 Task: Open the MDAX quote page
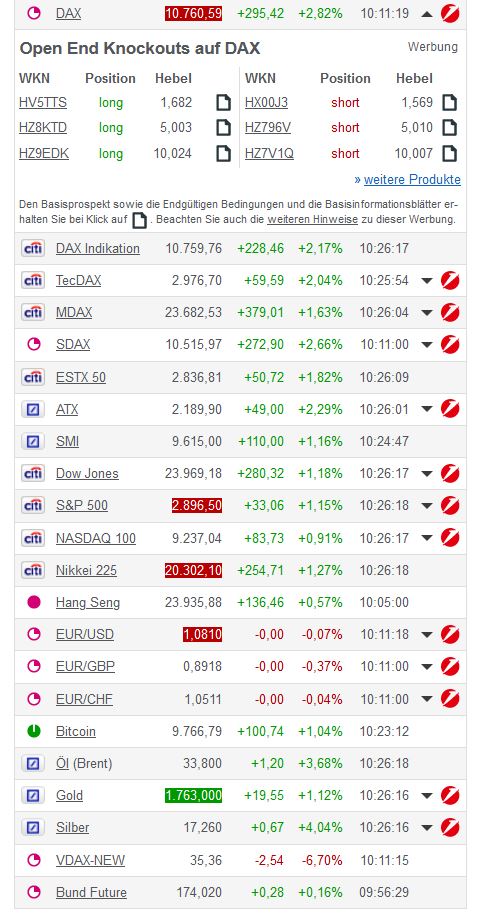74,313
